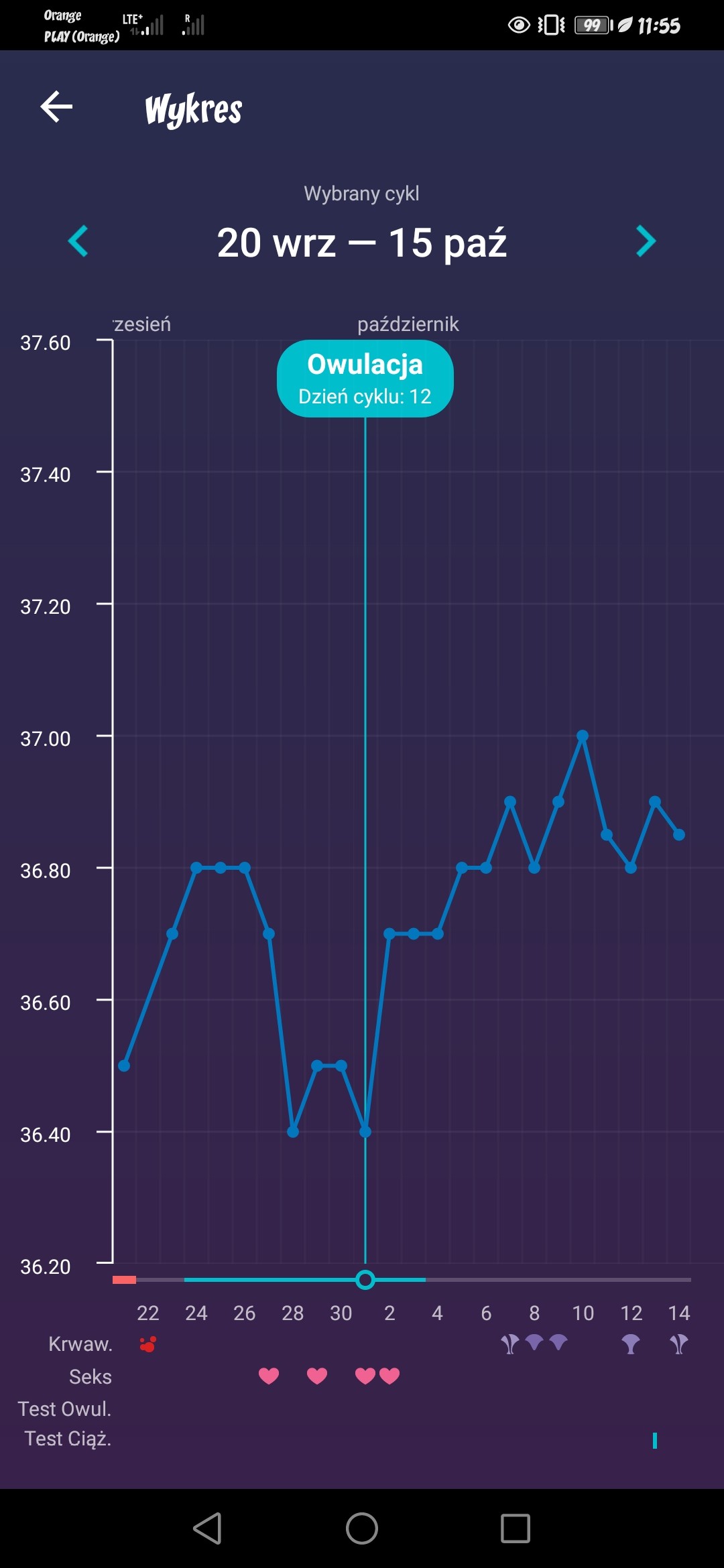Go back from the Wykres screen

coord(56,107)
